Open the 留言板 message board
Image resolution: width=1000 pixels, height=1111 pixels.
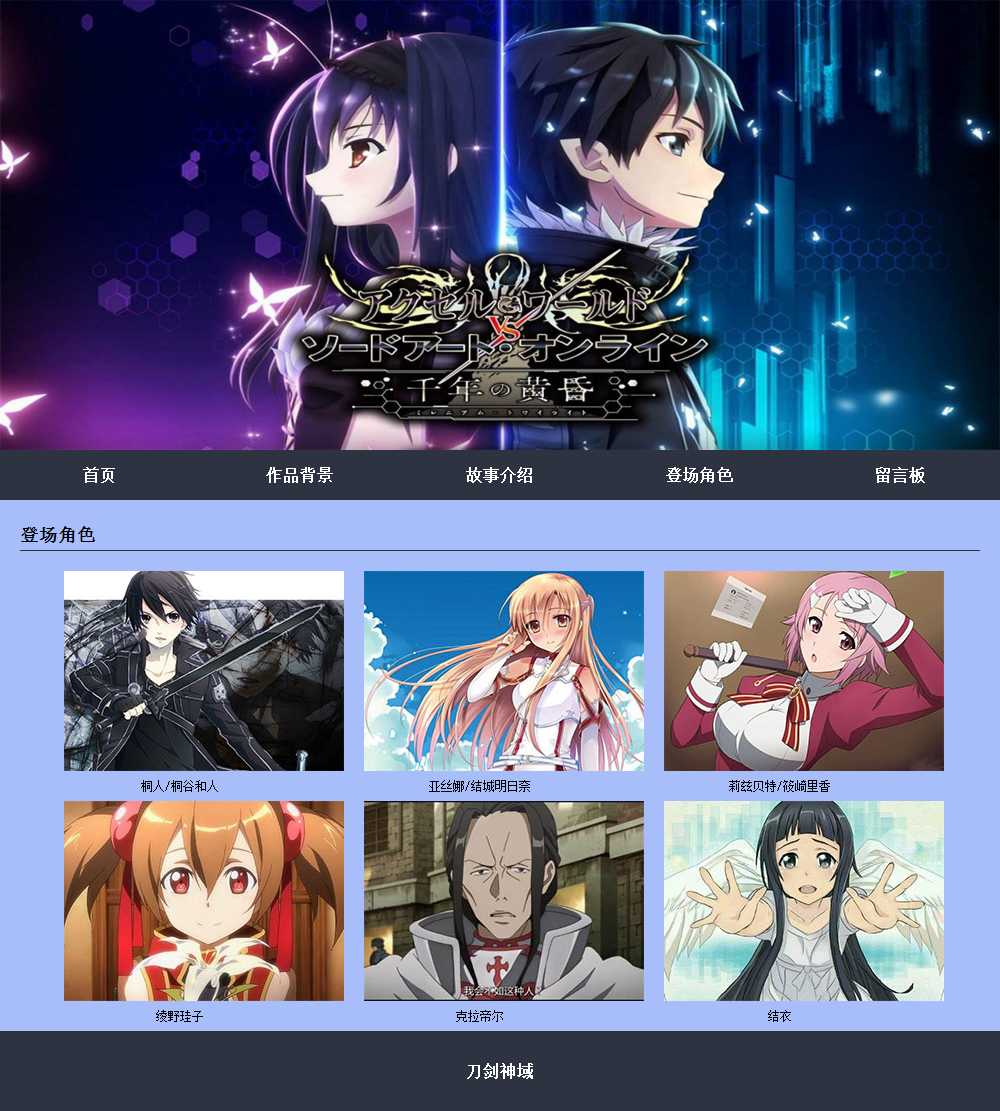click(x=899, y=475)
